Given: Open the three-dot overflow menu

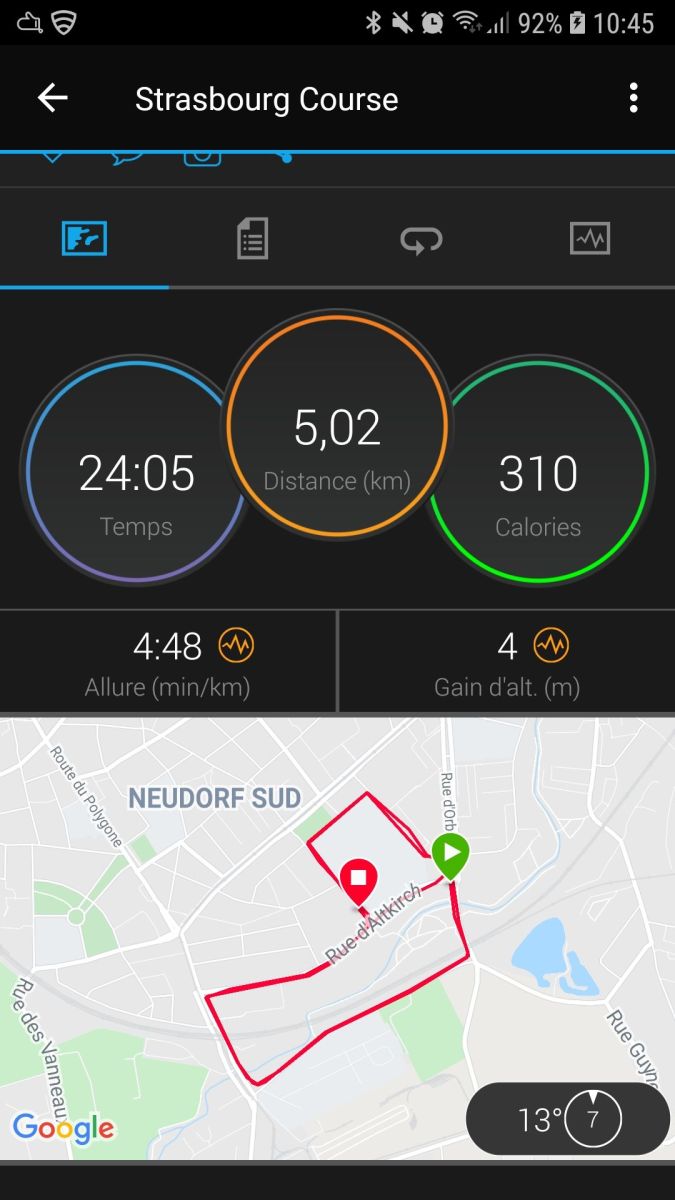Looking at the screenshot, I should point(633,98).
